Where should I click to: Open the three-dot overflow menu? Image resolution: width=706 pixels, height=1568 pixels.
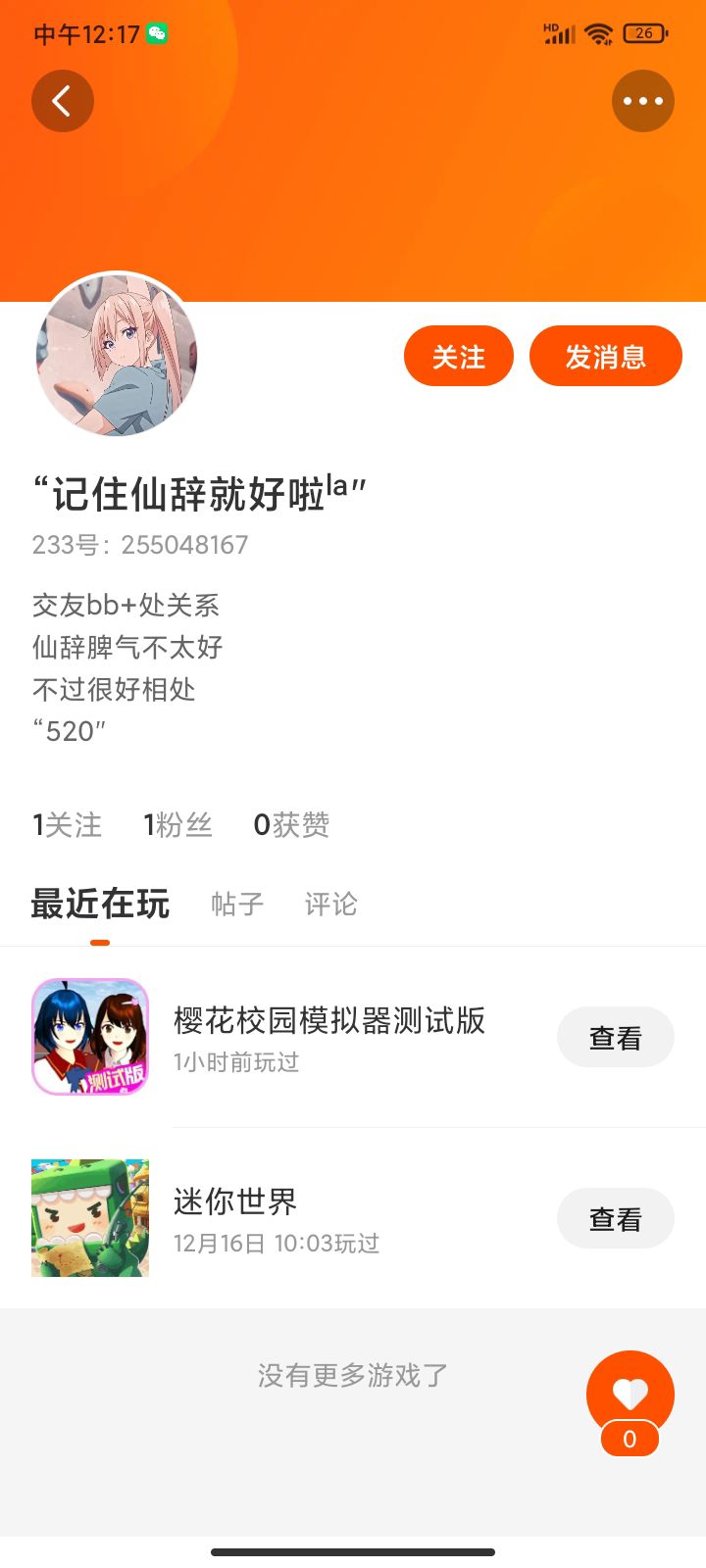tap(643, 101)
